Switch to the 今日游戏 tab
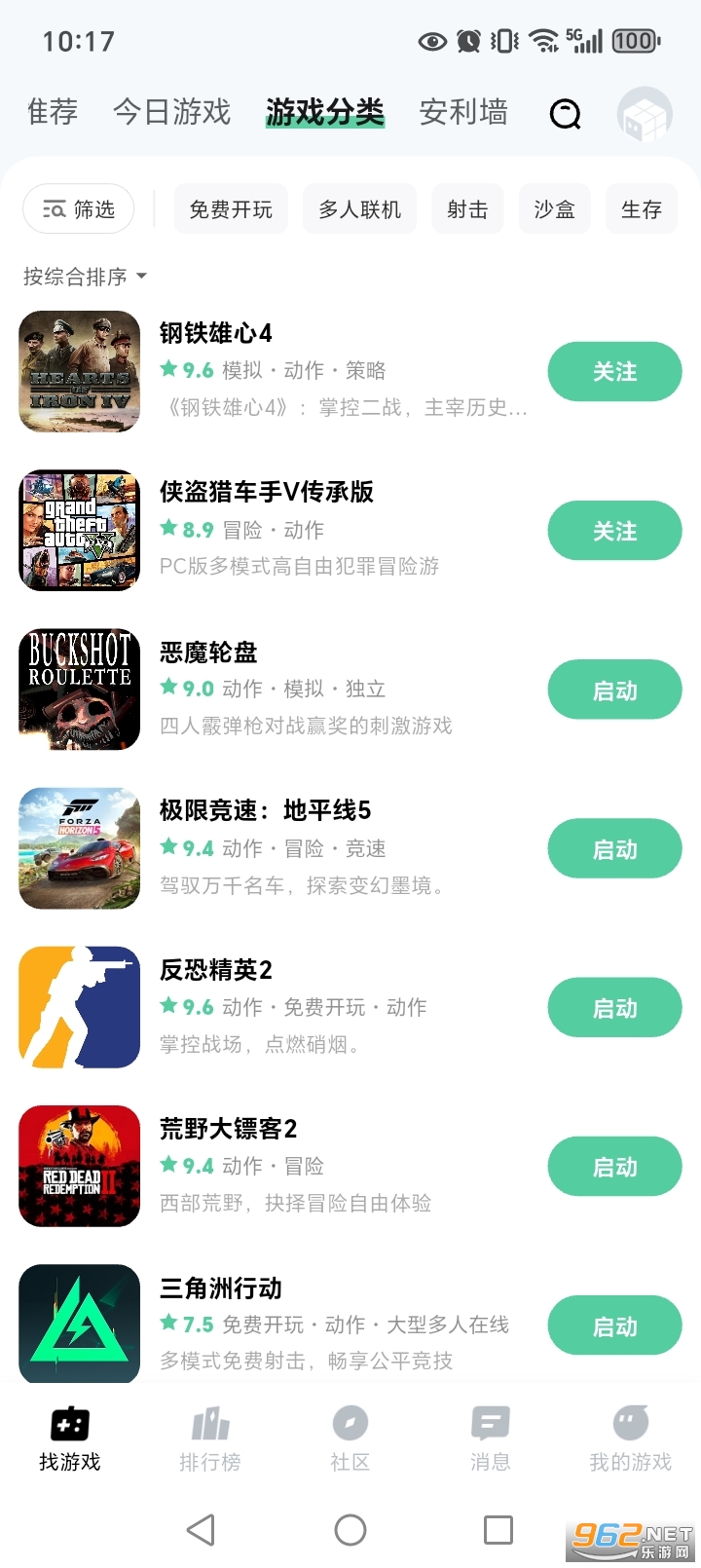Screen dimensions: 701x1568 (172, 113)
